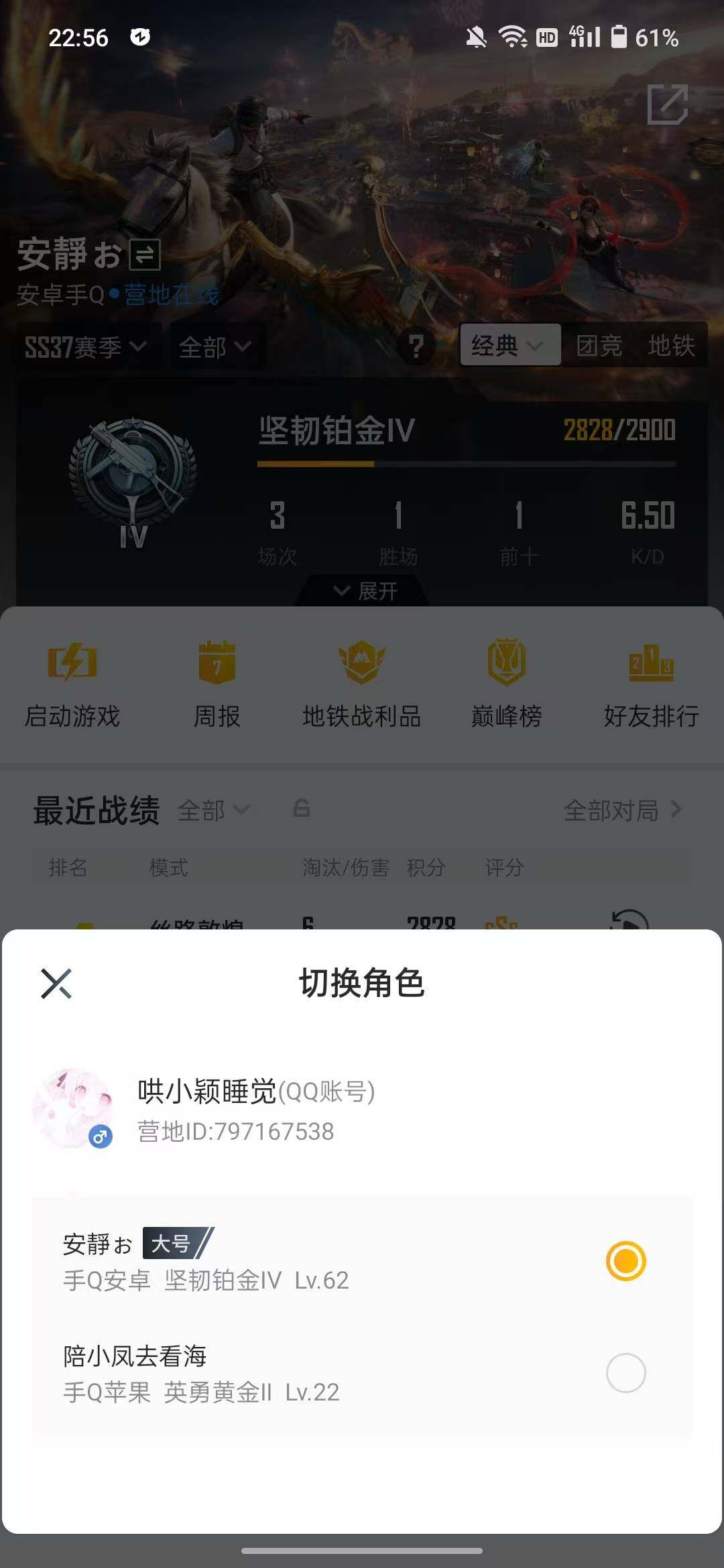Open the help question mark icon
This screenshot has width=724, height=1568.
(x=417, y=346)
